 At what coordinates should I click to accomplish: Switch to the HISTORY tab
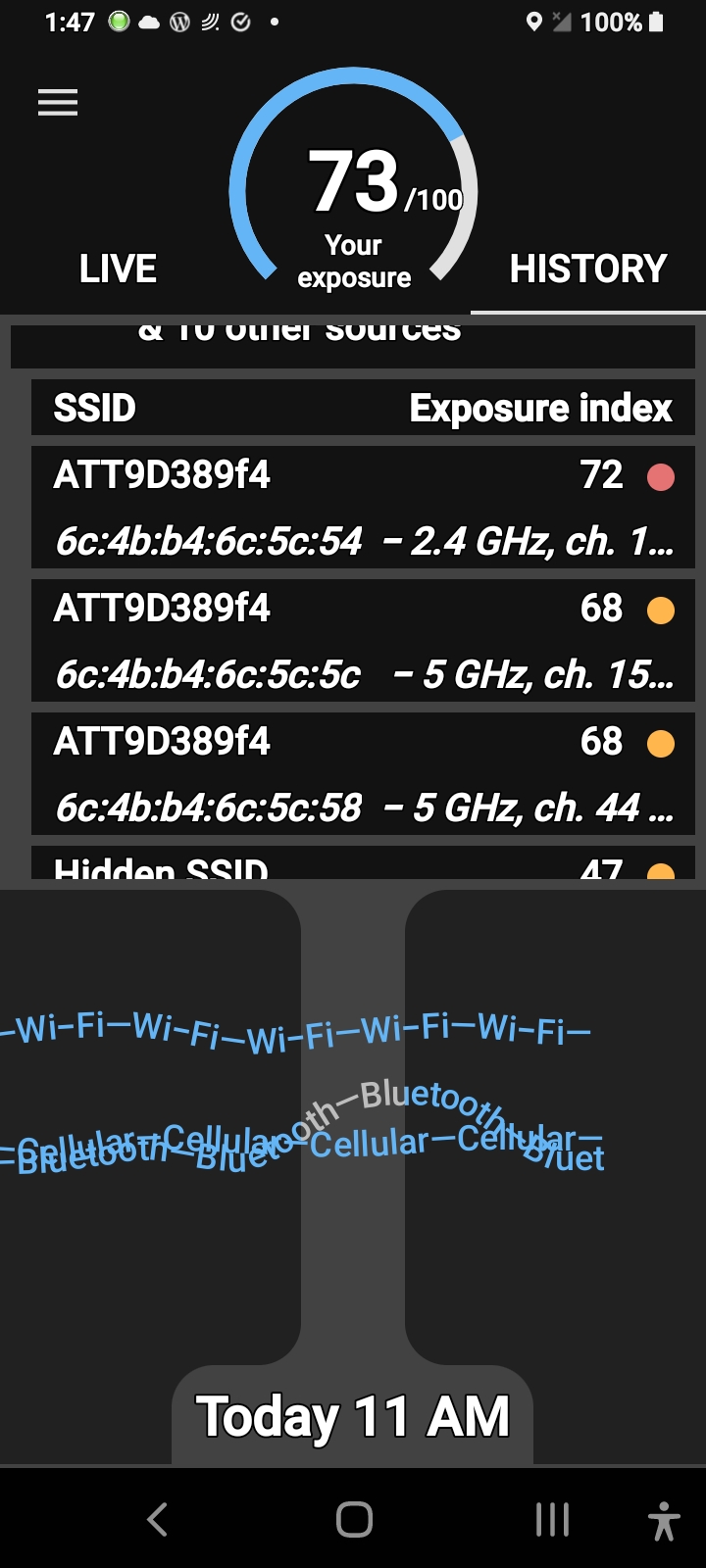coord(588,269)
